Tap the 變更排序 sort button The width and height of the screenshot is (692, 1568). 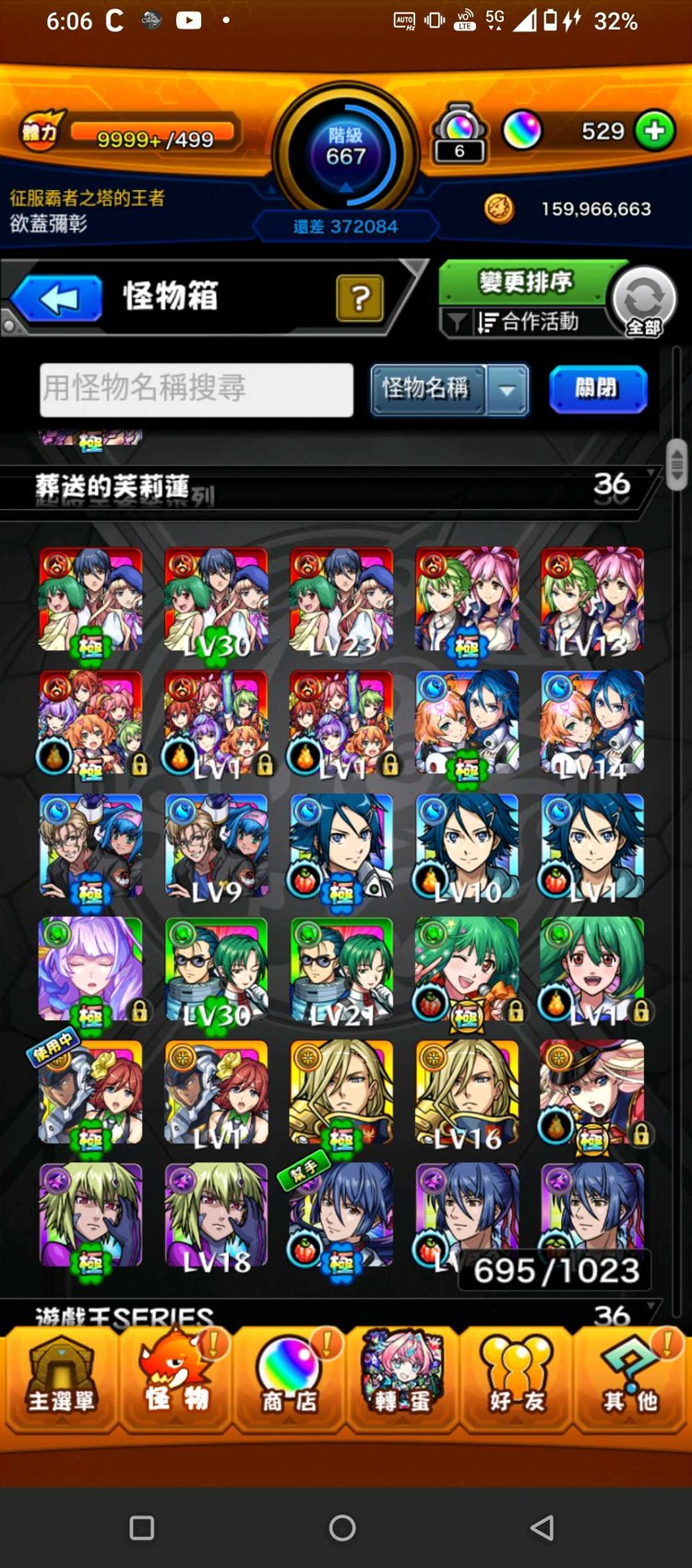pyautogui.click(x=525, y=281)
